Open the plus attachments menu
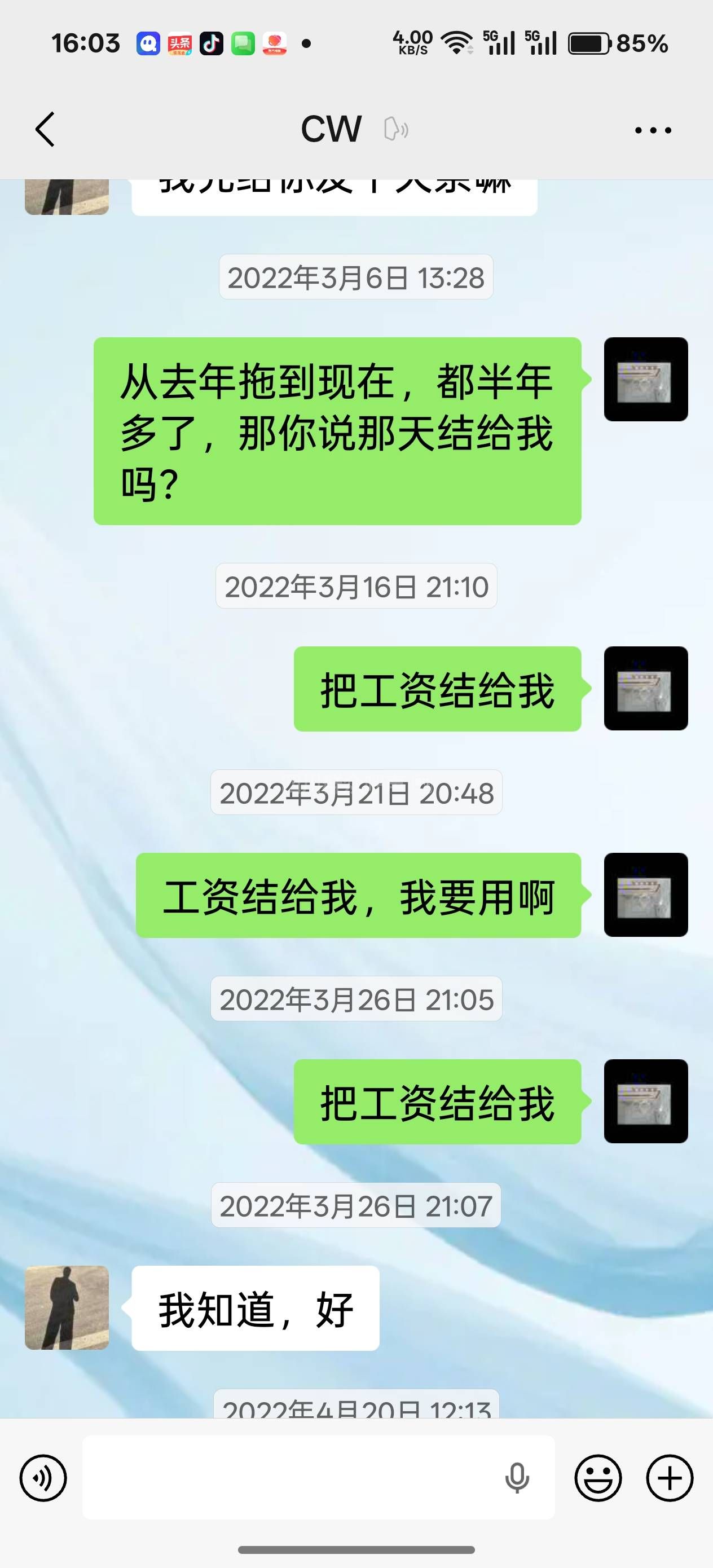 click(669, 1477)
